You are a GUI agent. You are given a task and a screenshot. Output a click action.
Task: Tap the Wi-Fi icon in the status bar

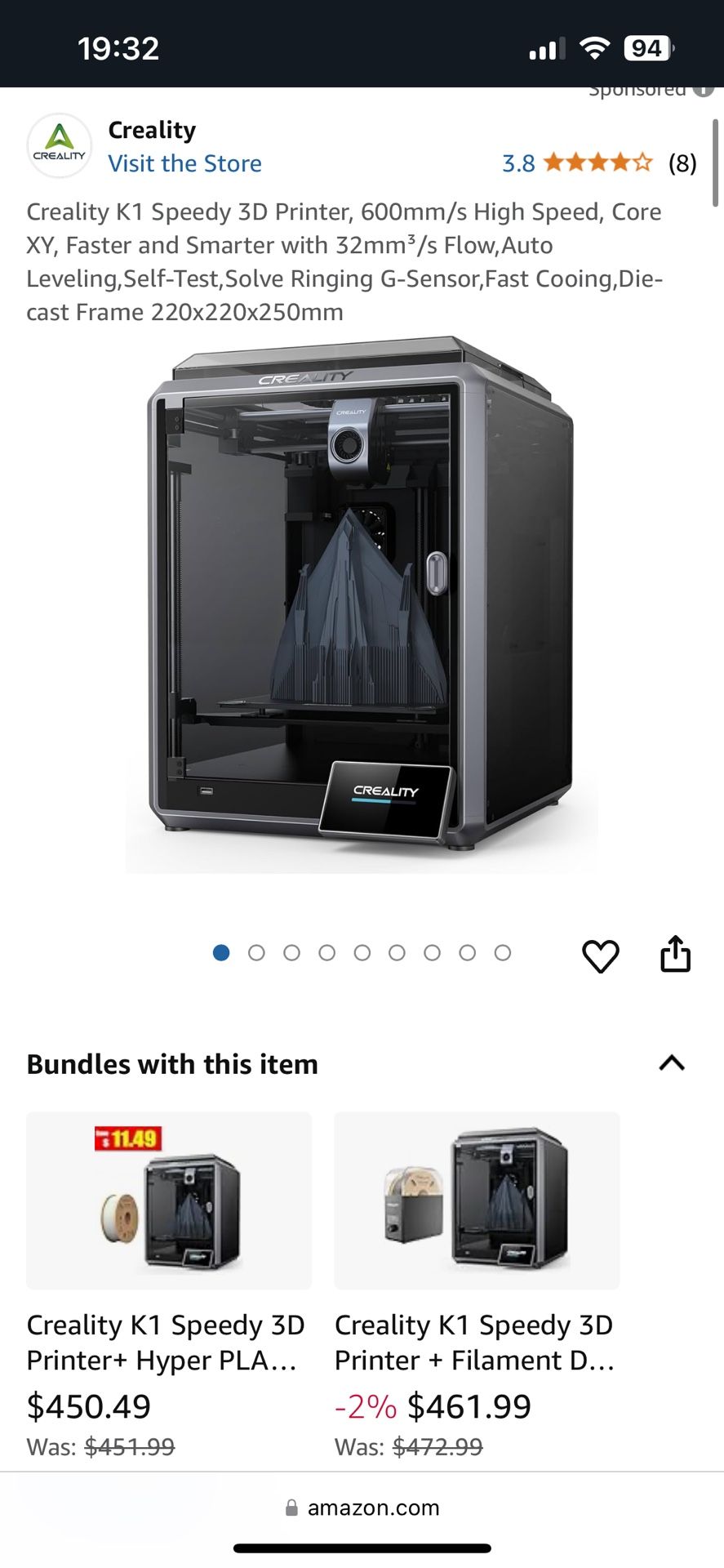point(595,48)
